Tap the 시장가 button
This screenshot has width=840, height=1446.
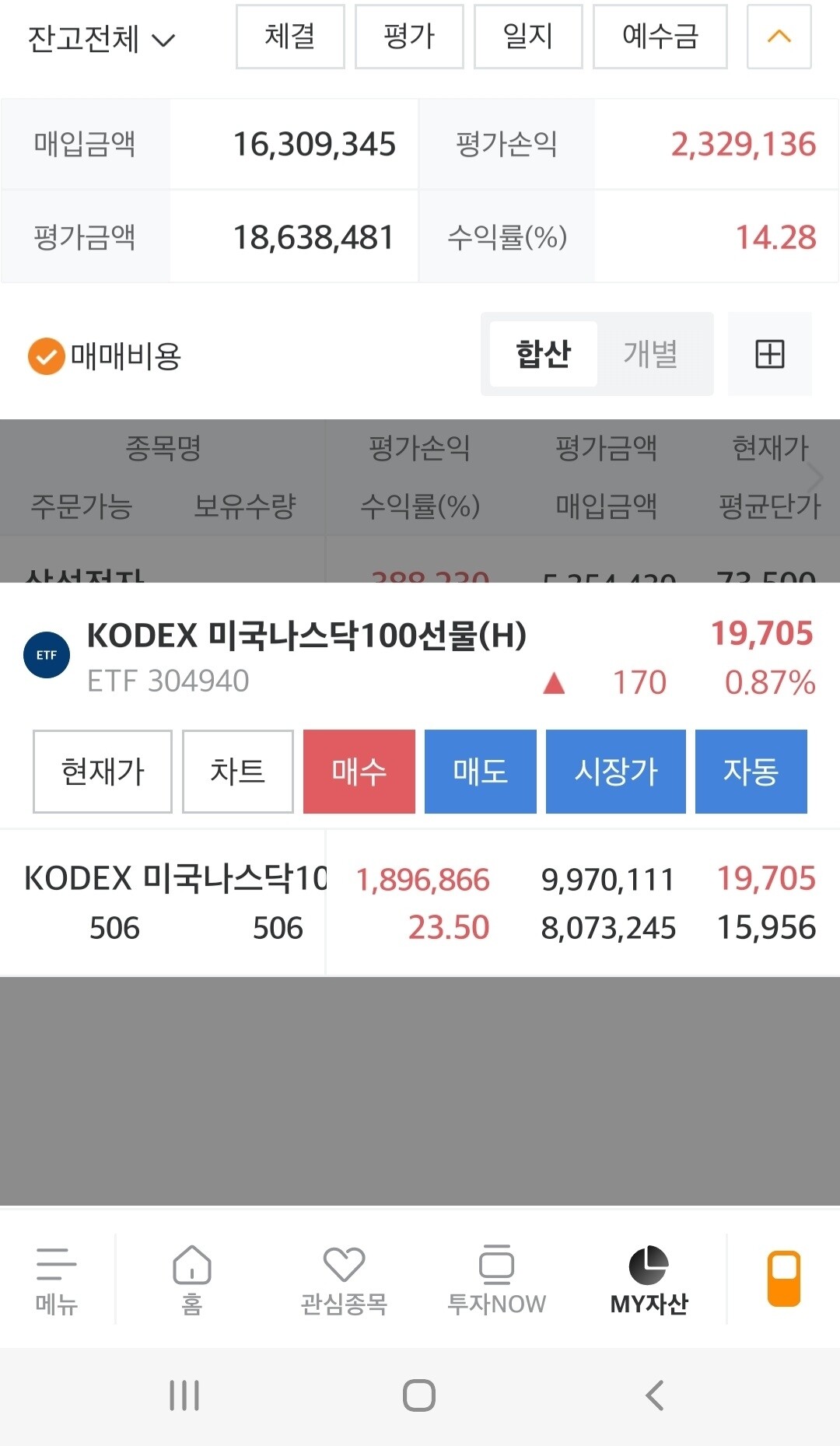coord(616,772)
